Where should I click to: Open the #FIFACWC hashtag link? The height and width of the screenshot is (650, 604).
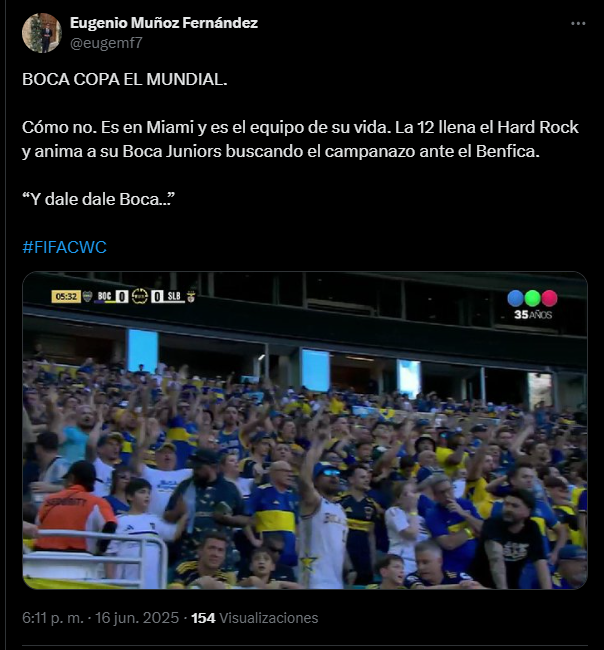pos(64,247)
